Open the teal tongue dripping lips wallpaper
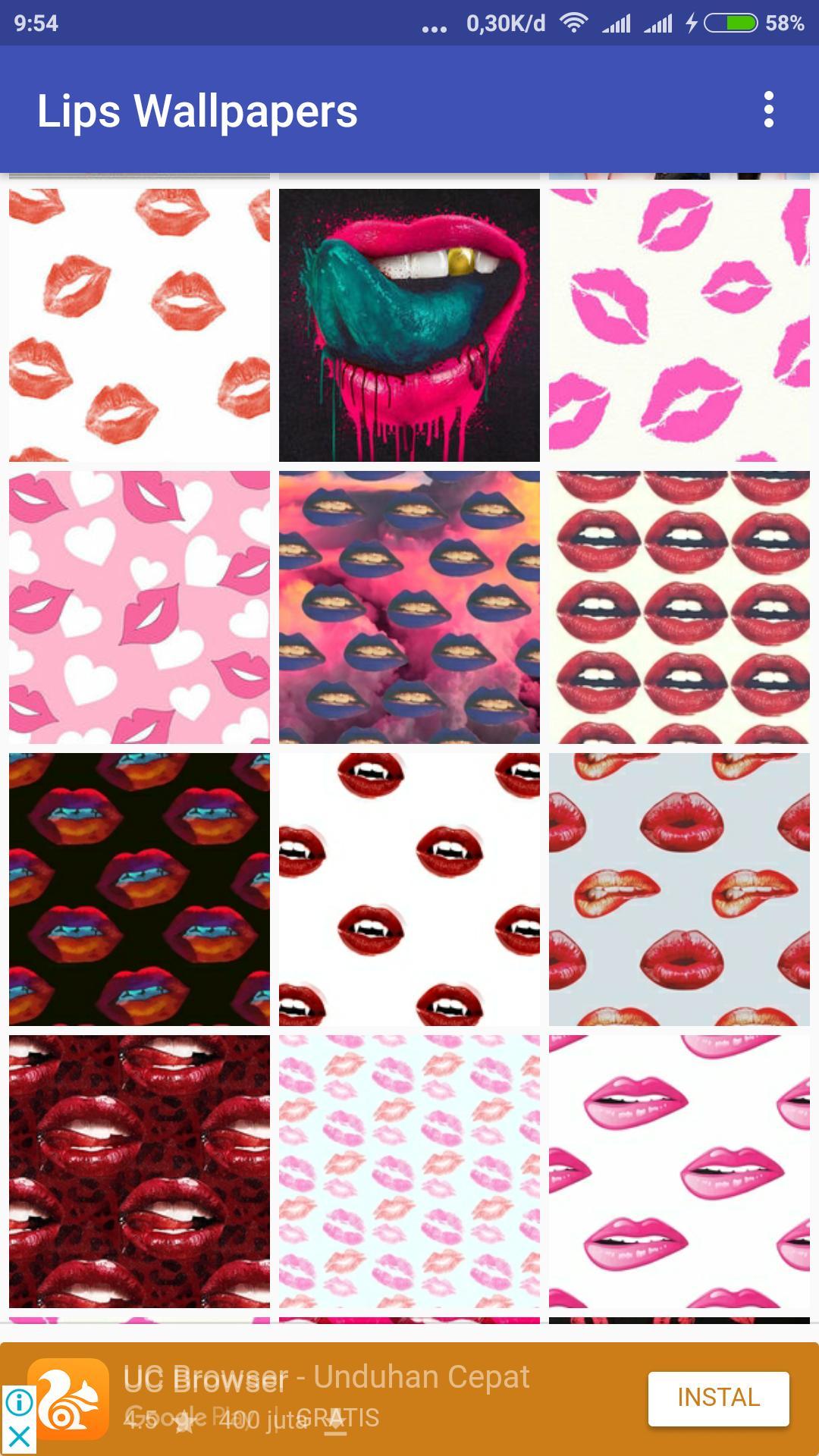 (409, 325)
